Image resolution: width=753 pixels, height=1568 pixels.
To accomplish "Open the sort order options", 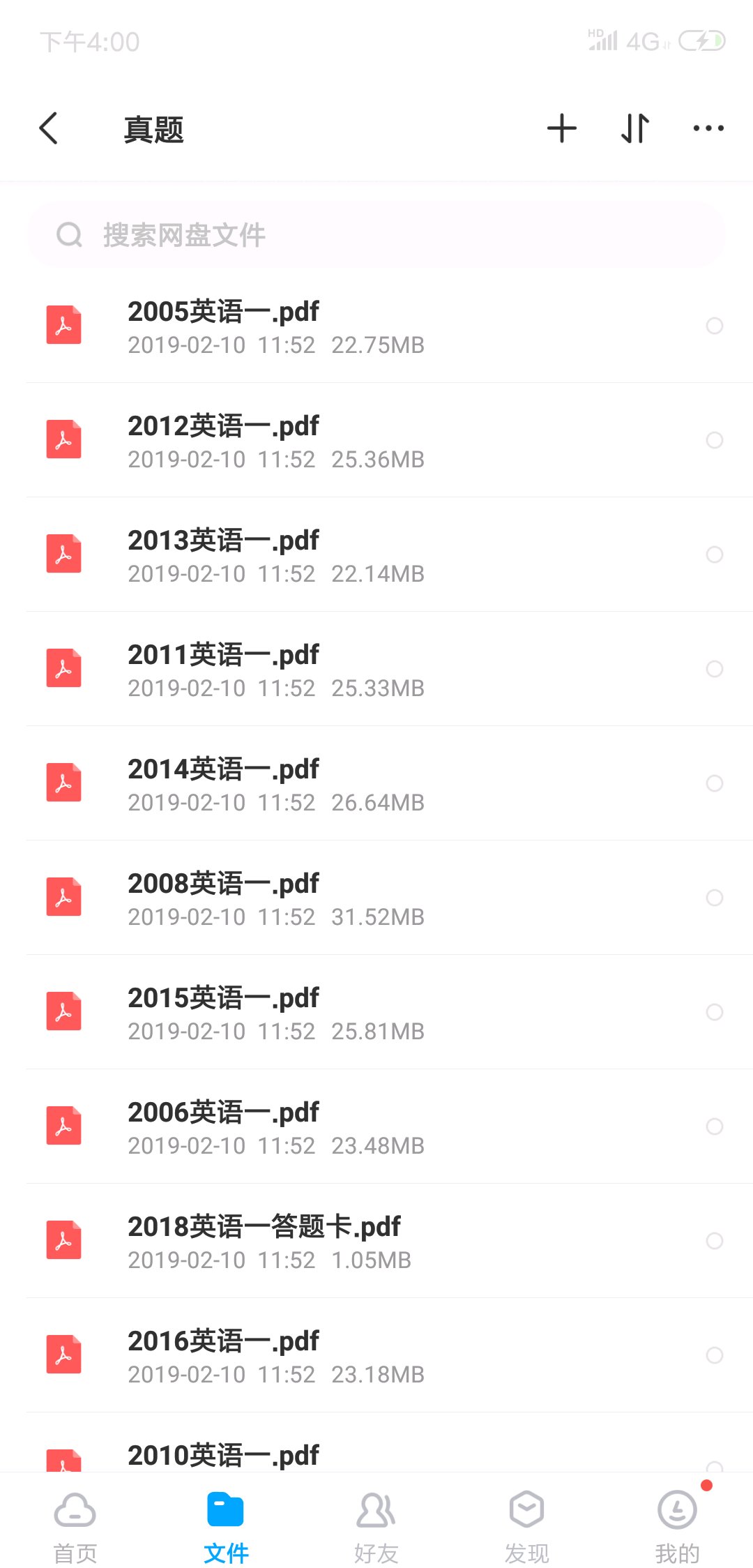I will (635, 129).
